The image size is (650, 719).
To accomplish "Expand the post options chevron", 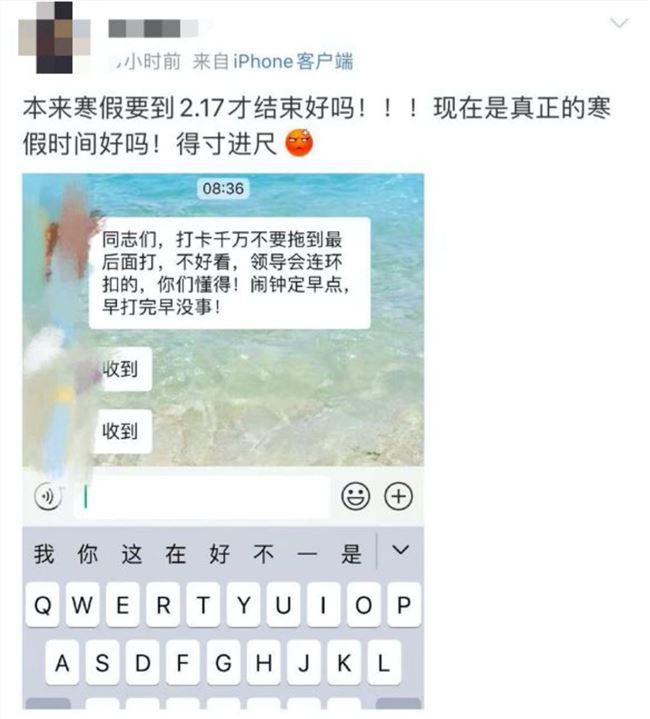I will click(617, 22).
